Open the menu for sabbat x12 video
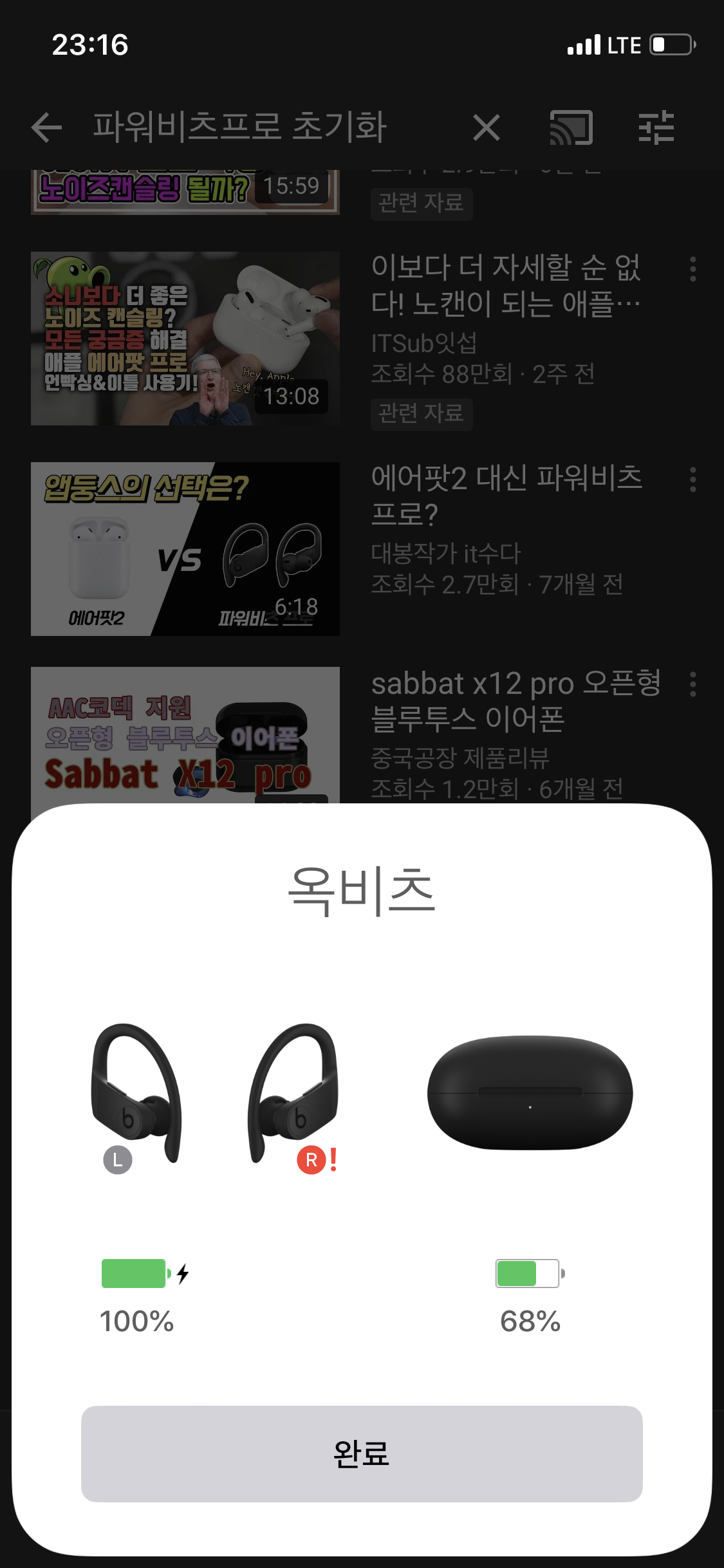Viewport: 724px width, 1568px height. tap(692, 684)
